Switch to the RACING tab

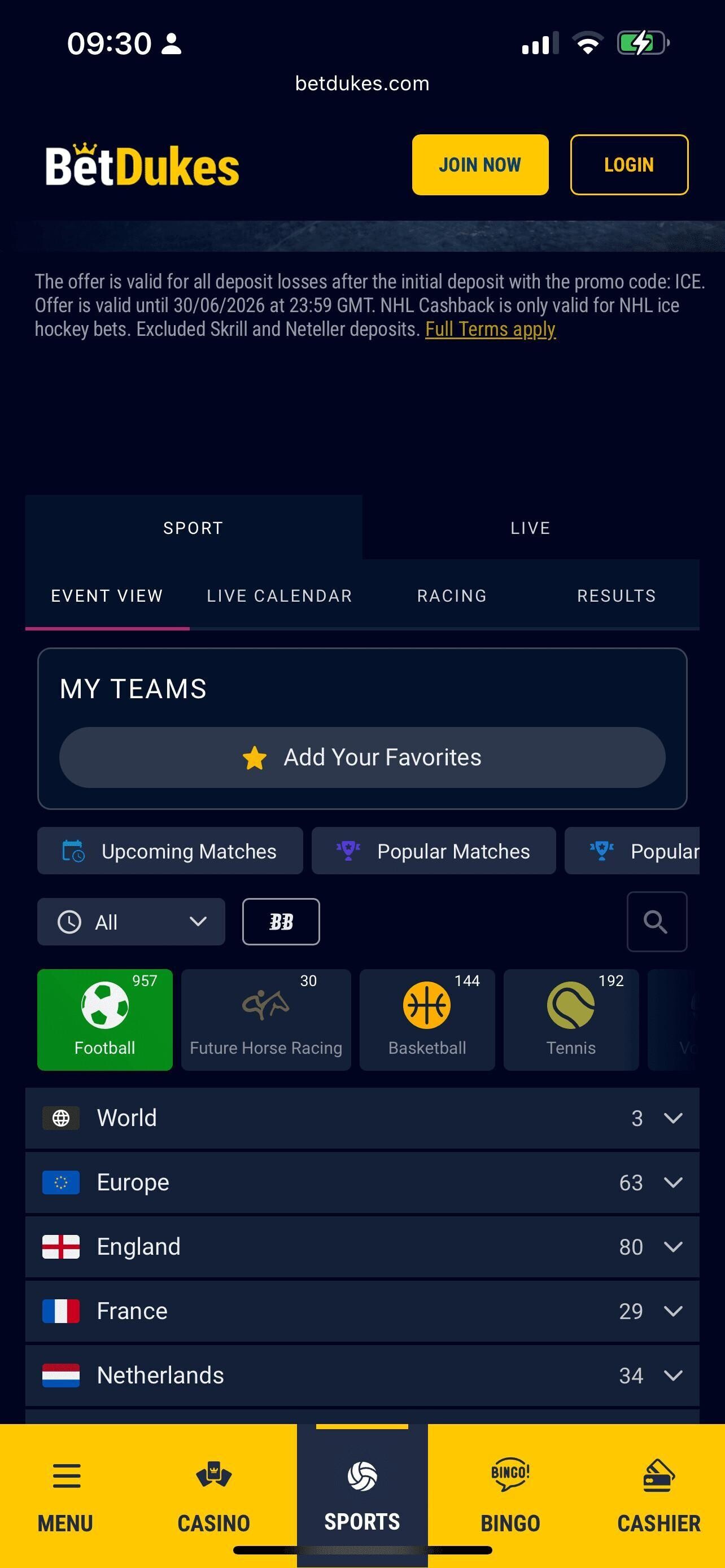point(452,595)
